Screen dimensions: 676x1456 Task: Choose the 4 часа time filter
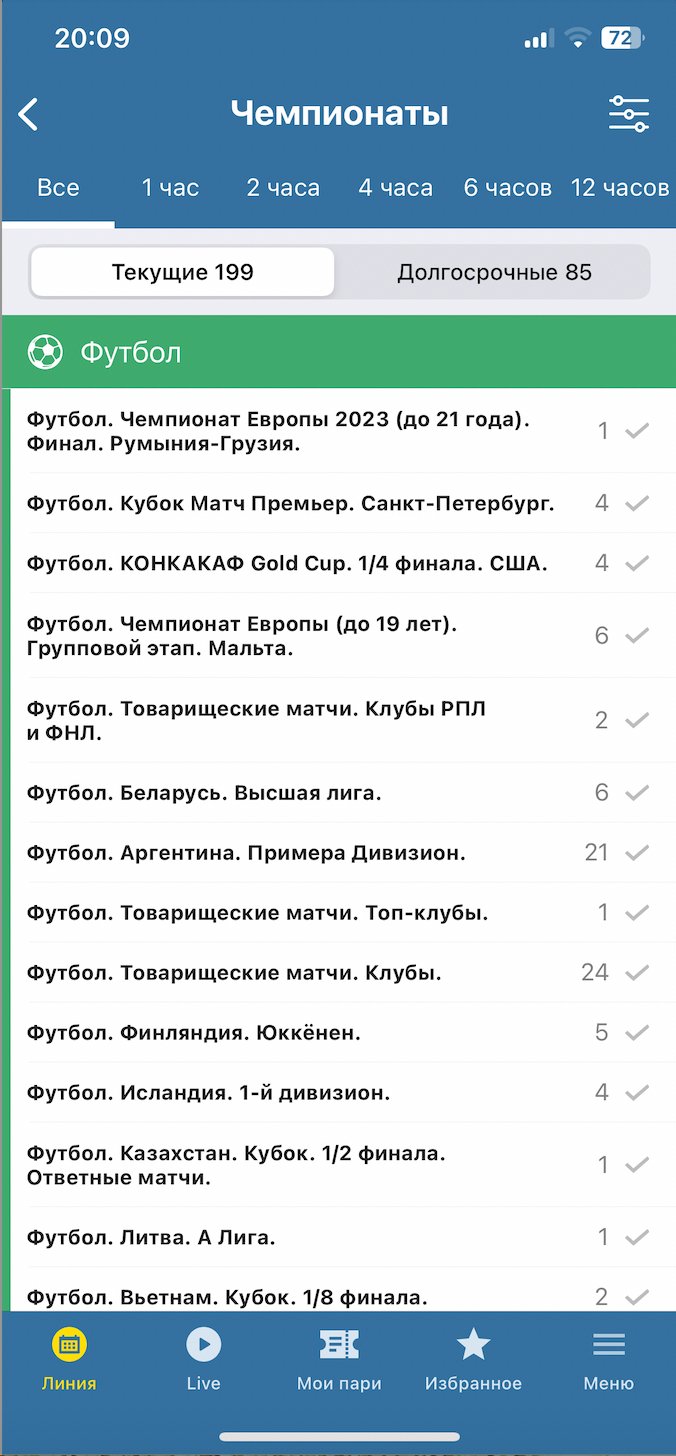(x=396, y=188)
